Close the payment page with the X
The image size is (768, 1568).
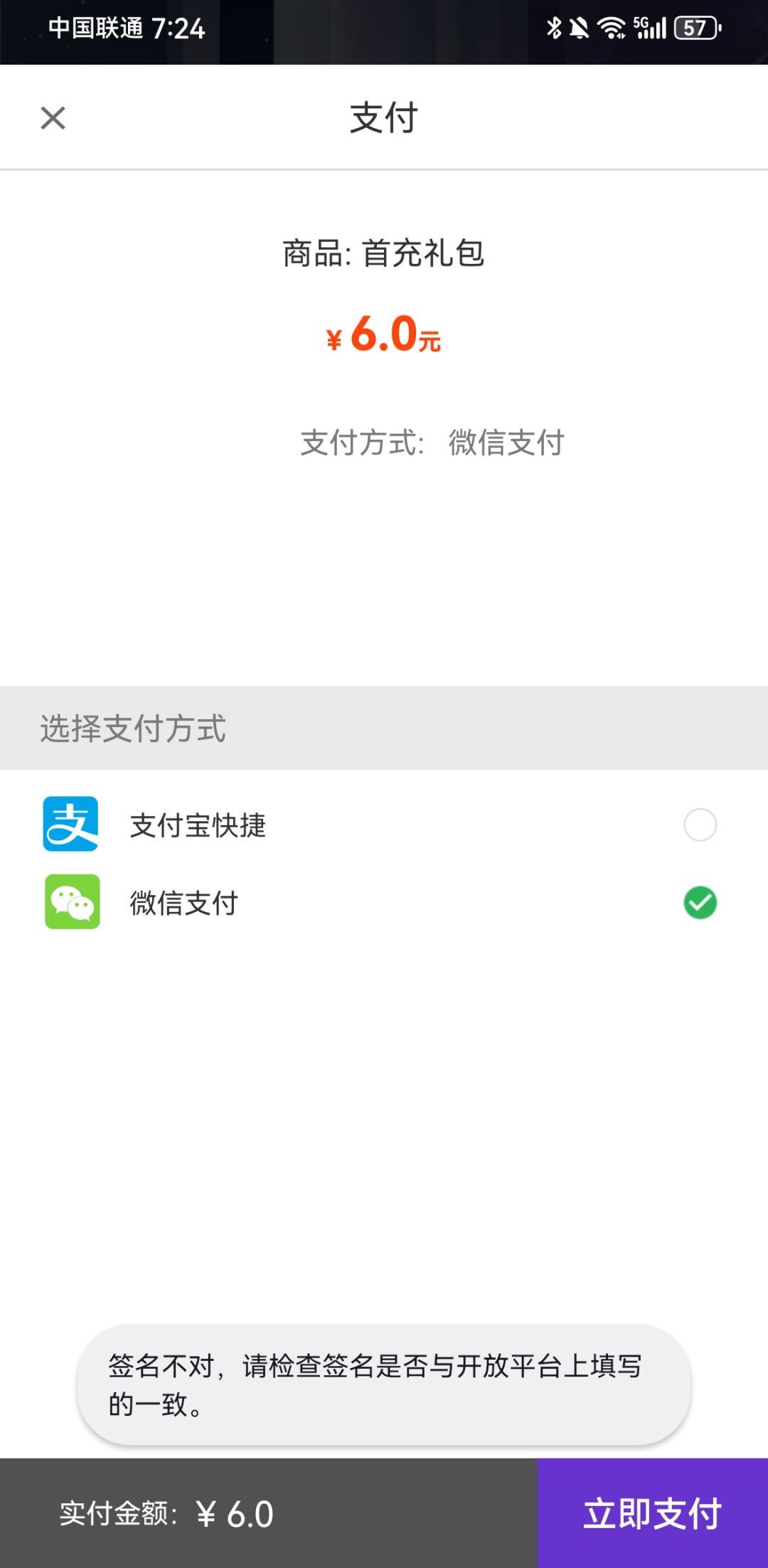click(x=53, y=118)
